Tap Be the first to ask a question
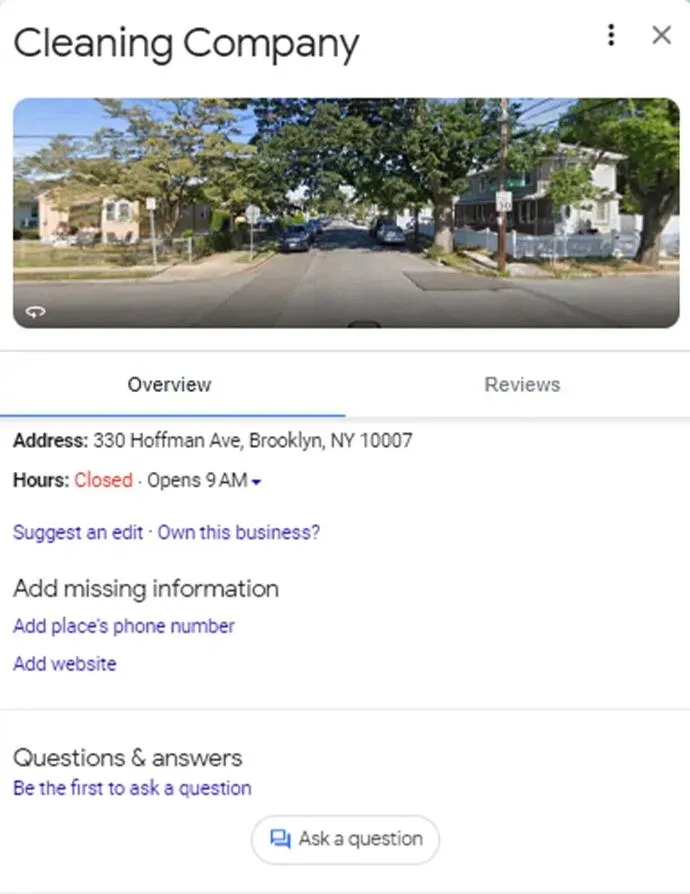 click(x=132, y=788)
